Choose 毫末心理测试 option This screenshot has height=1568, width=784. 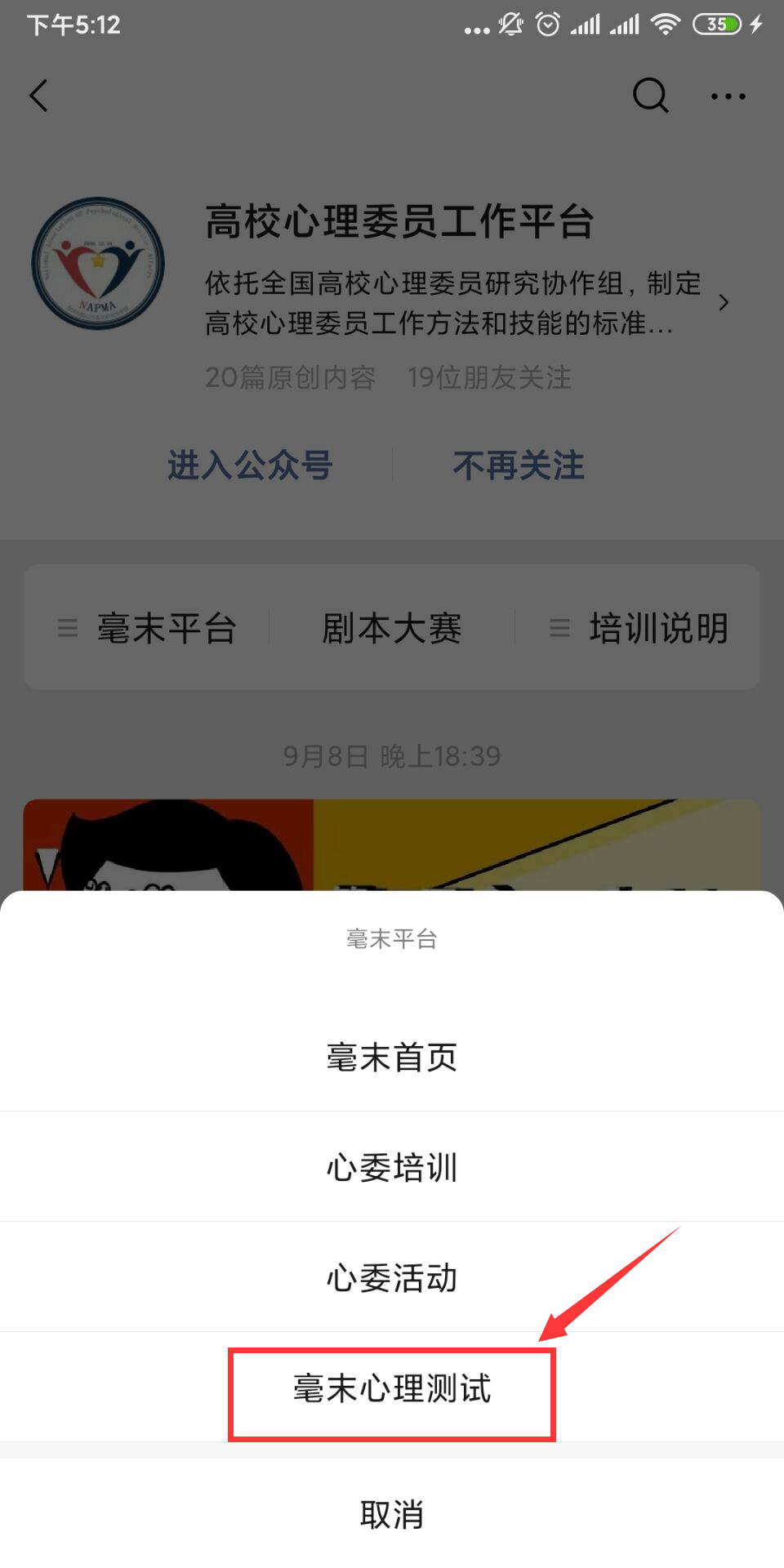click(x=392, y=1388)
